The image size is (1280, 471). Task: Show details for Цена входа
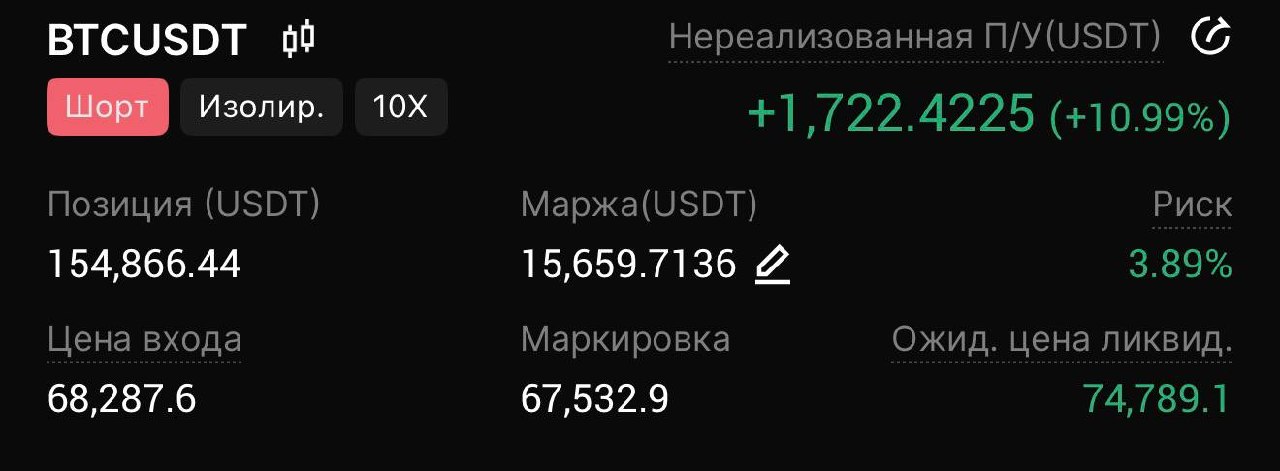[x=144, y=340]
